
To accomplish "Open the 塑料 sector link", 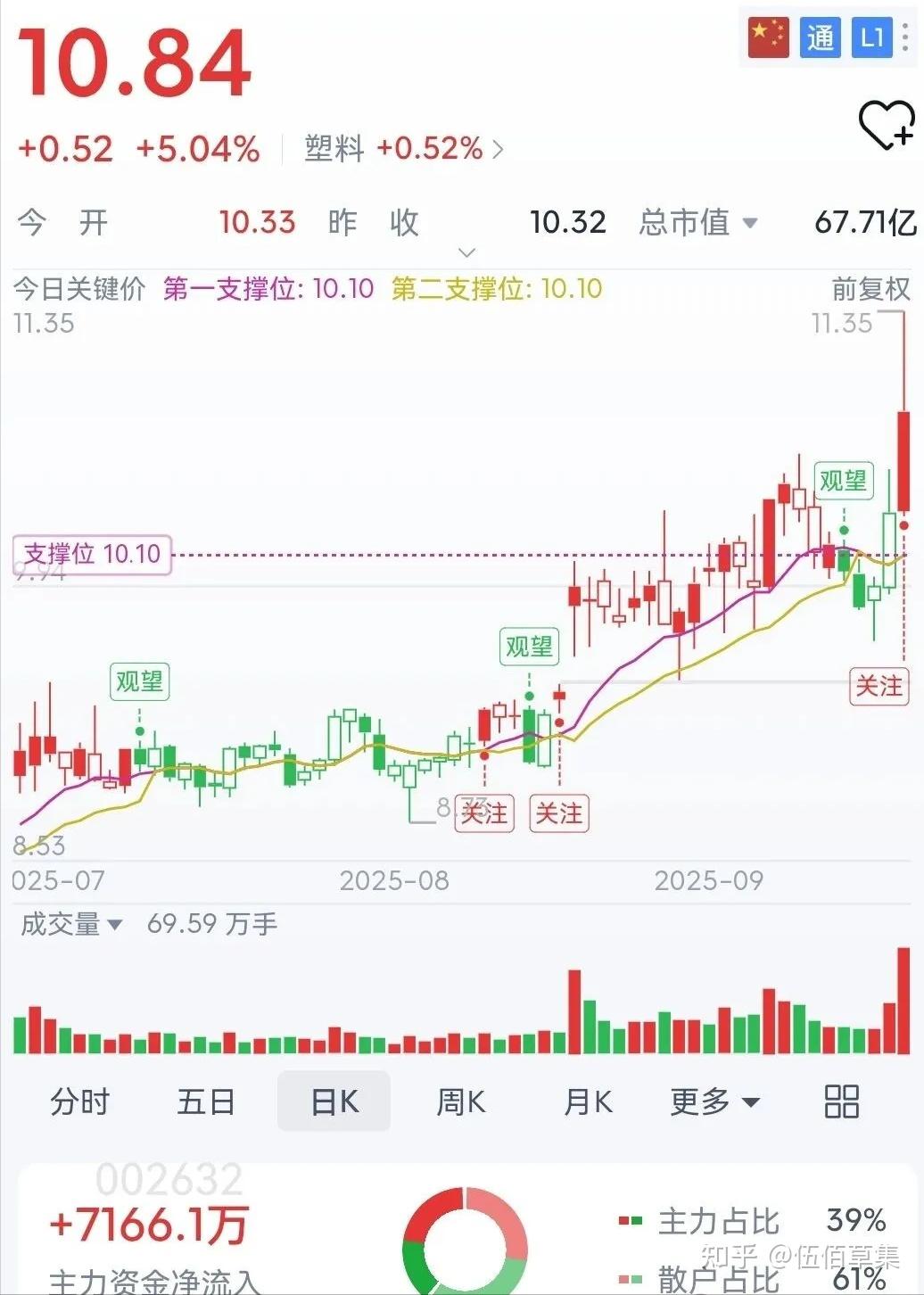I will tap(403, 148).
